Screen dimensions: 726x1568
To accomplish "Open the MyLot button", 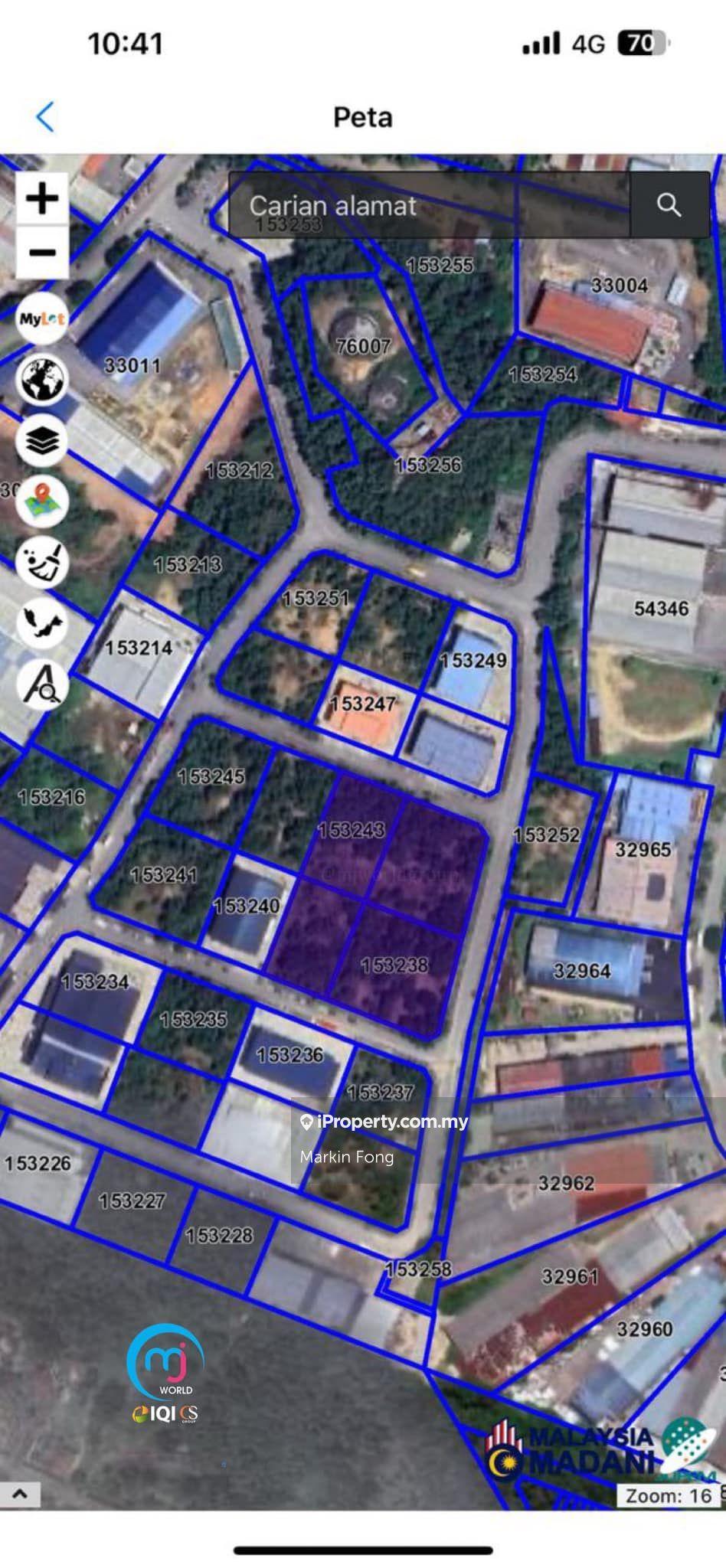I will pyautogui.click(x=42, y=318).
